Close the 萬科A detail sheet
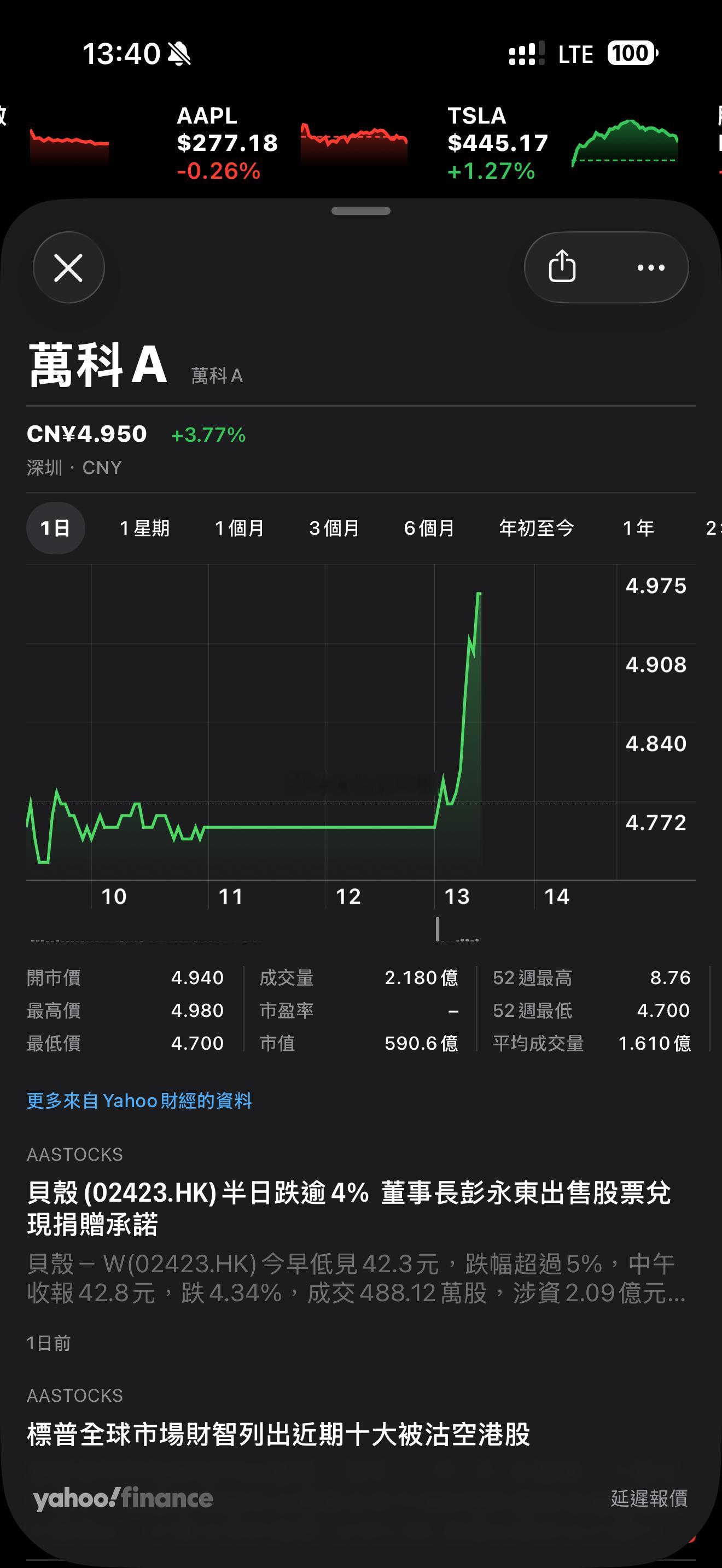 [x=68, y=268]
